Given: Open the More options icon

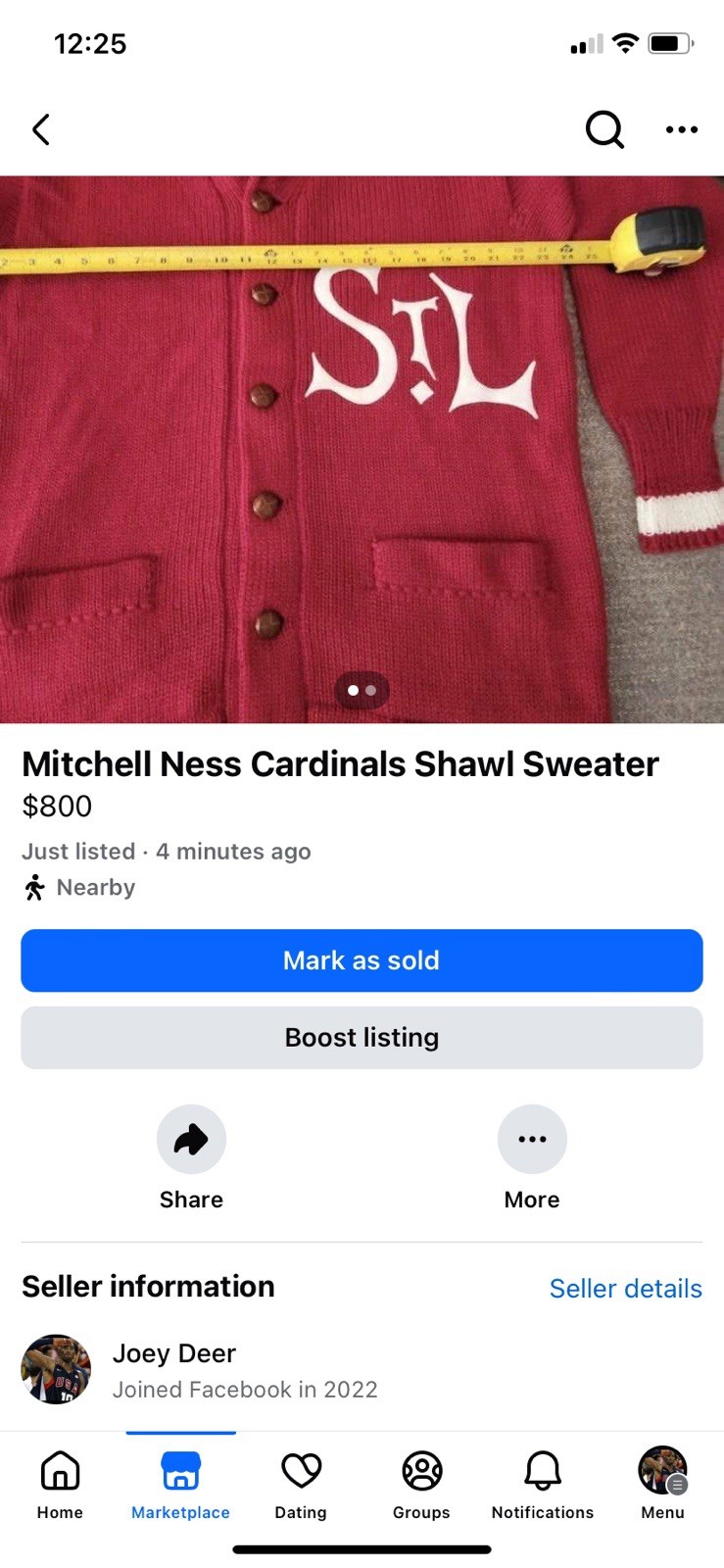Looking at the screenshot, I should coord(532,1139).
